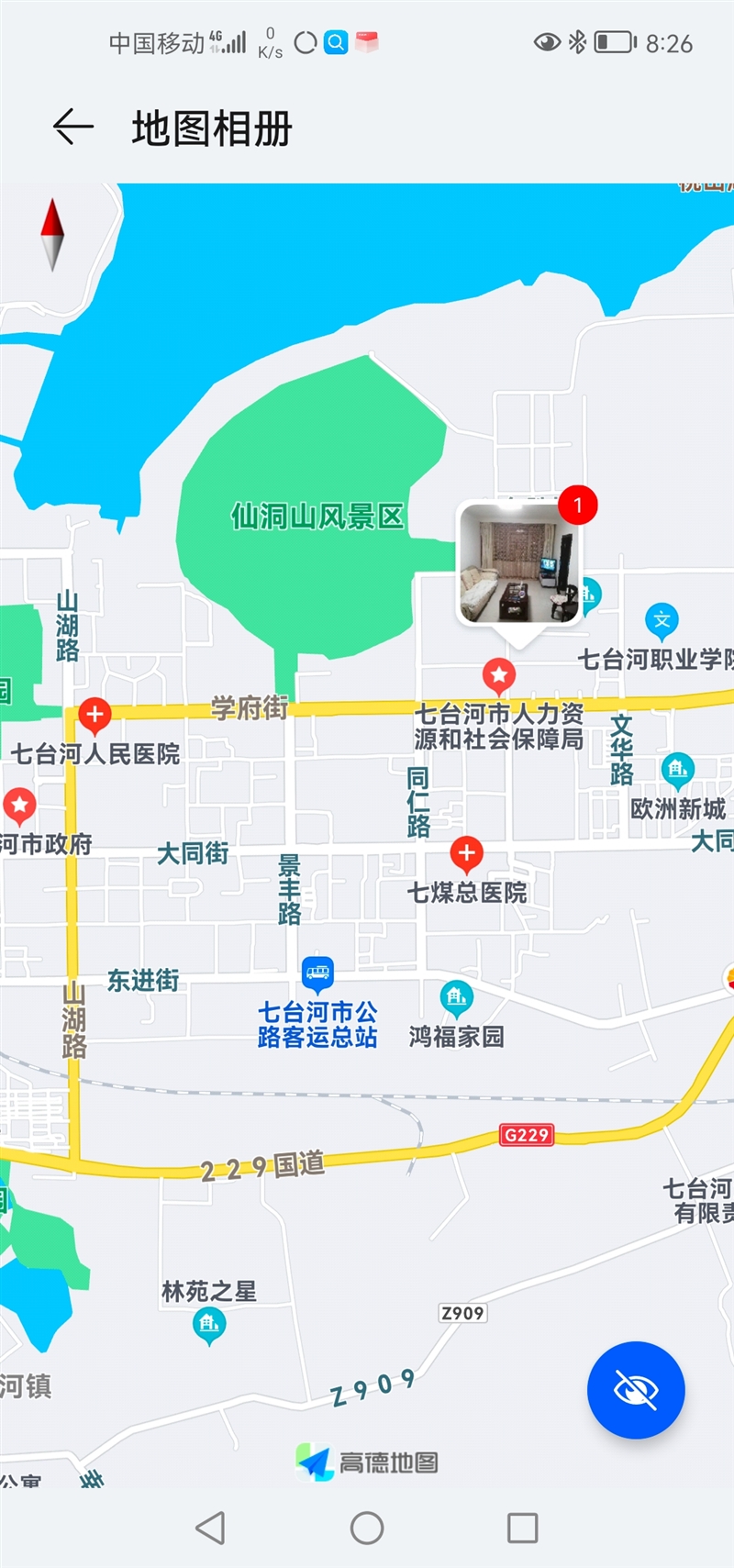Tap the compass to reset map orientation
Image resolution: width=734 pixels, height=1568 pixels.
click(x=52, y=235)
